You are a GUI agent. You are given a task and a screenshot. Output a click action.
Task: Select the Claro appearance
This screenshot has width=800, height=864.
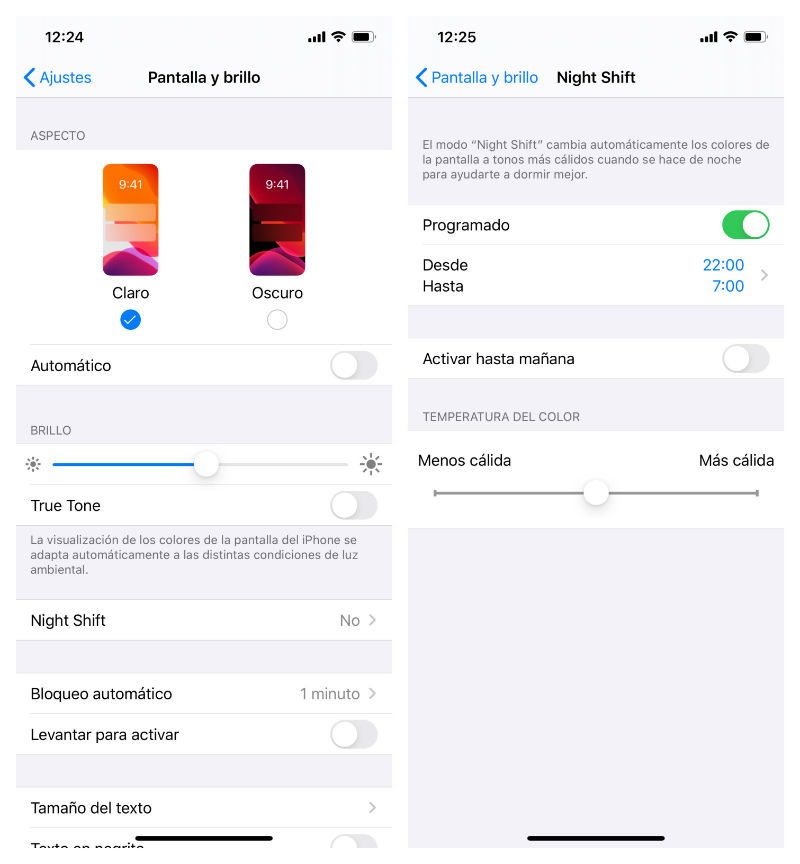click(x=130, y=319)
